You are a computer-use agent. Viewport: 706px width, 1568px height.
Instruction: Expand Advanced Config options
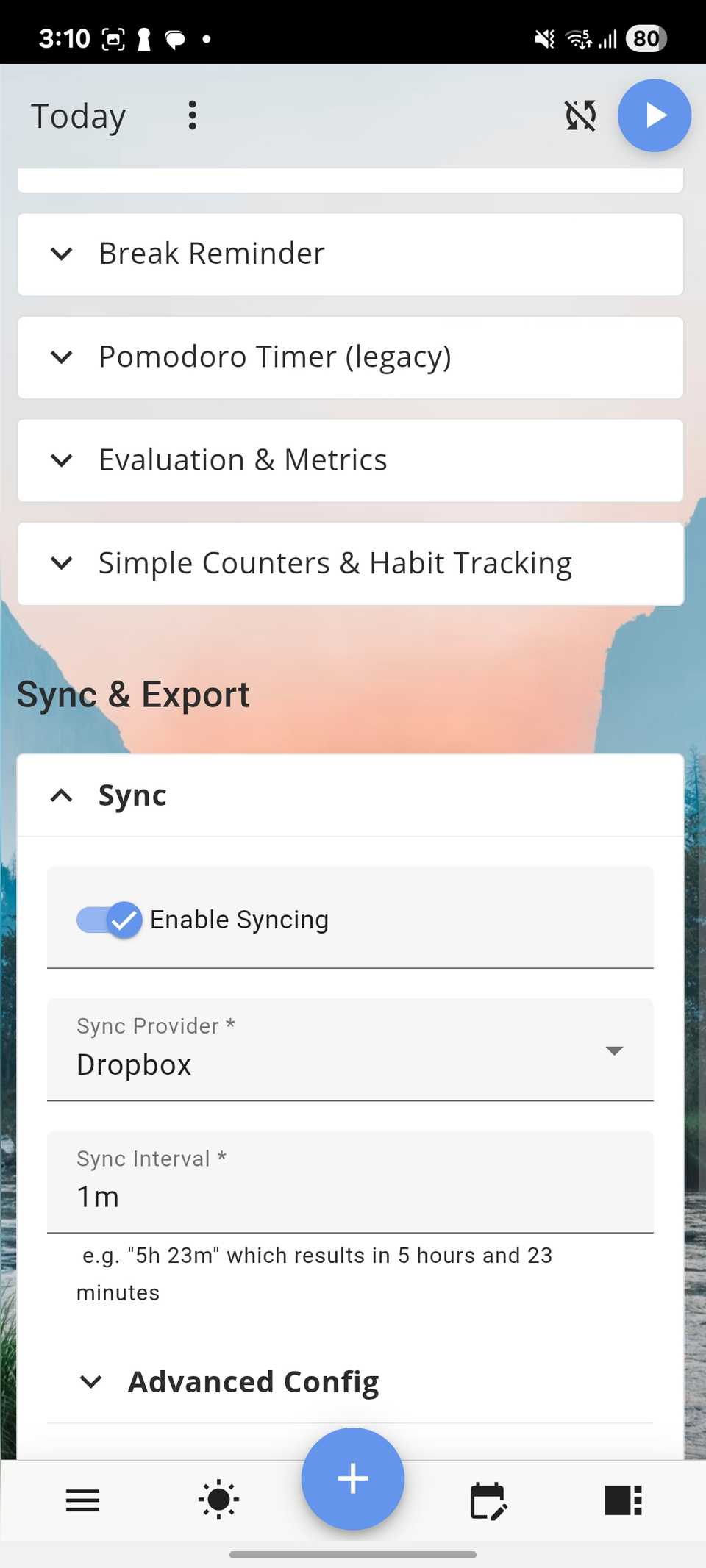(350, 1382)
